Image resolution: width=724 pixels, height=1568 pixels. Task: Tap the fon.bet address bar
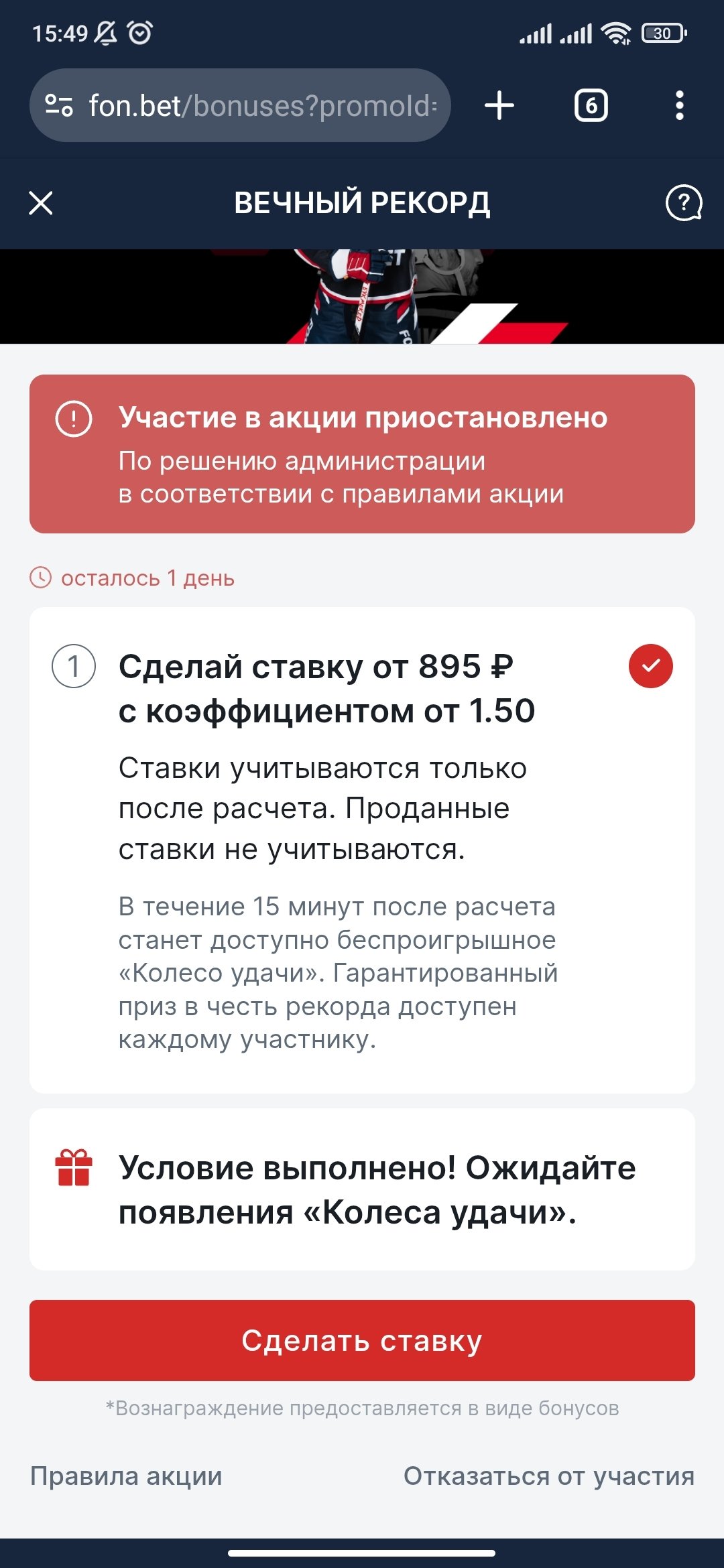pyautogui.click(x=261, y=106)
